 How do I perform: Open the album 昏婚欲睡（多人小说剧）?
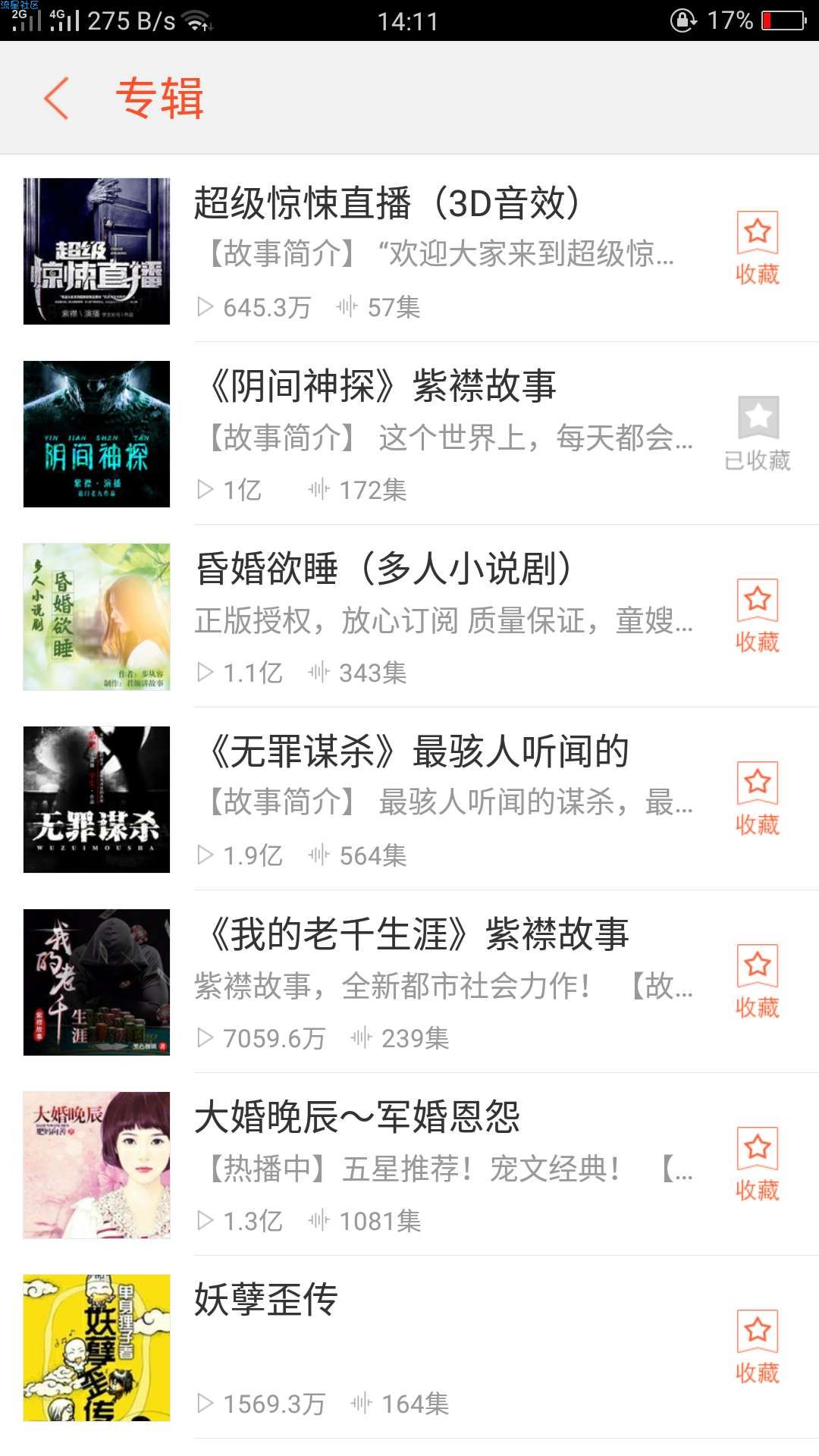click(x=409, y=617)
